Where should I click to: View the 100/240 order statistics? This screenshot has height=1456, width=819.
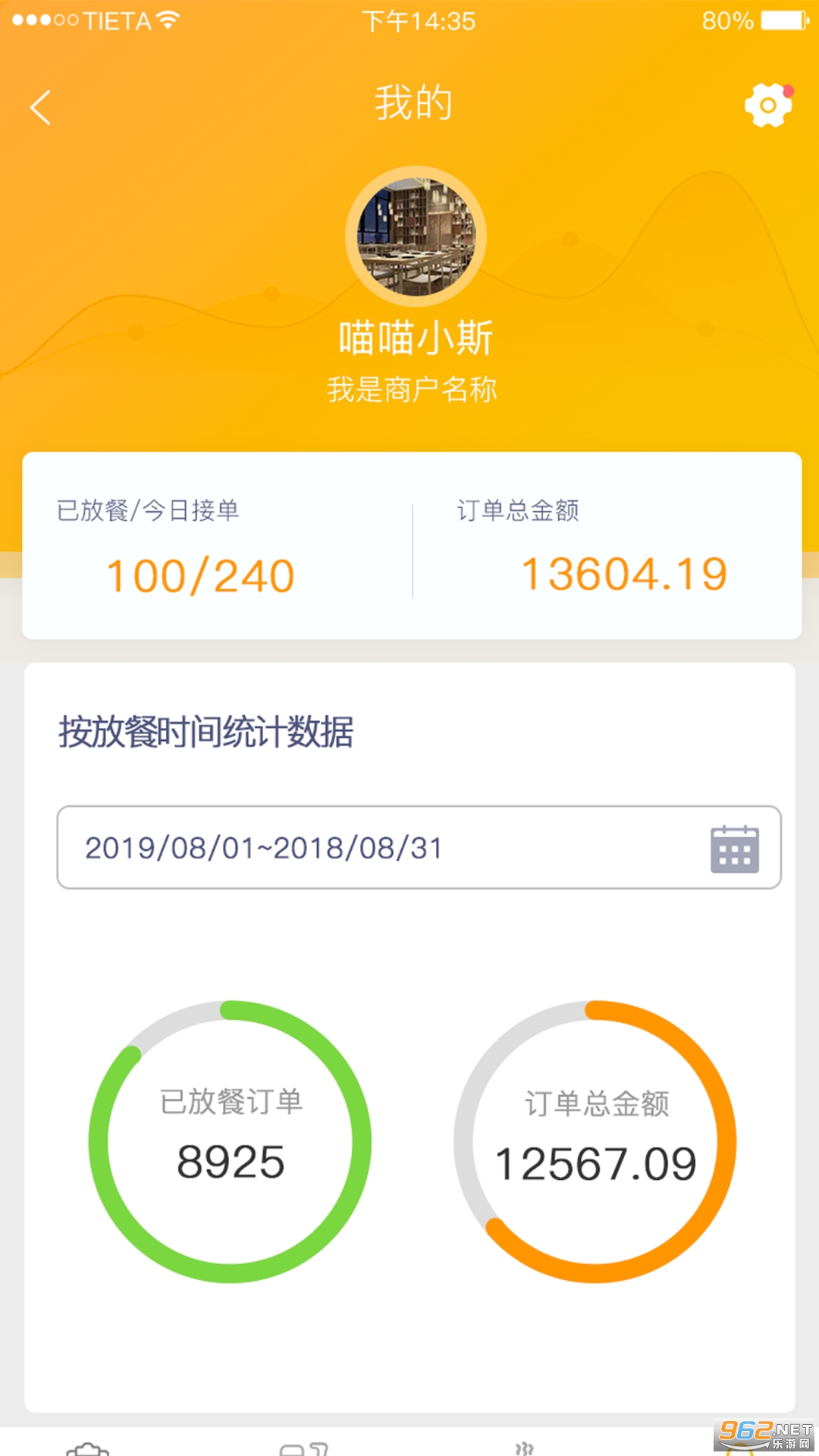click(x=200, y=576)
